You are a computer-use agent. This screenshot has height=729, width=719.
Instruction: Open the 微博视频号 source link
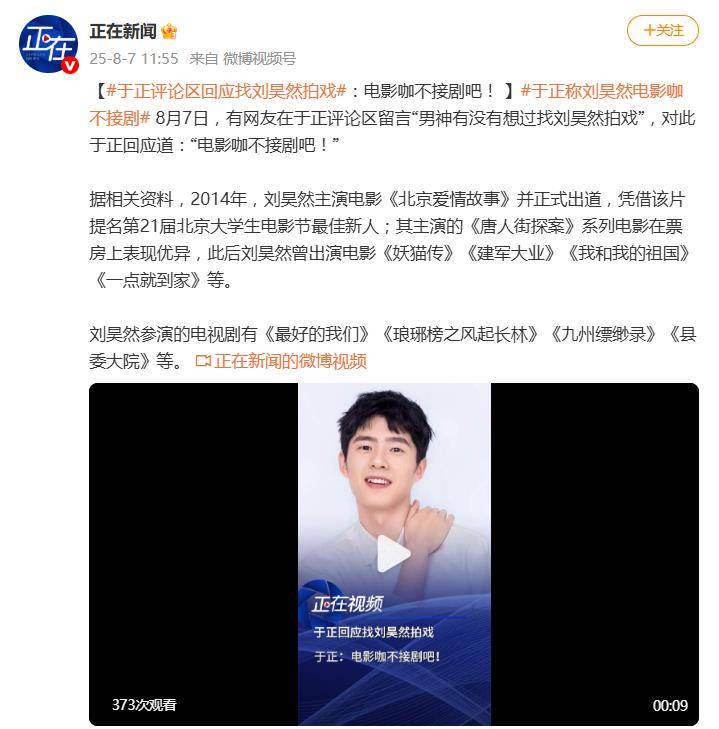[259, 59]
